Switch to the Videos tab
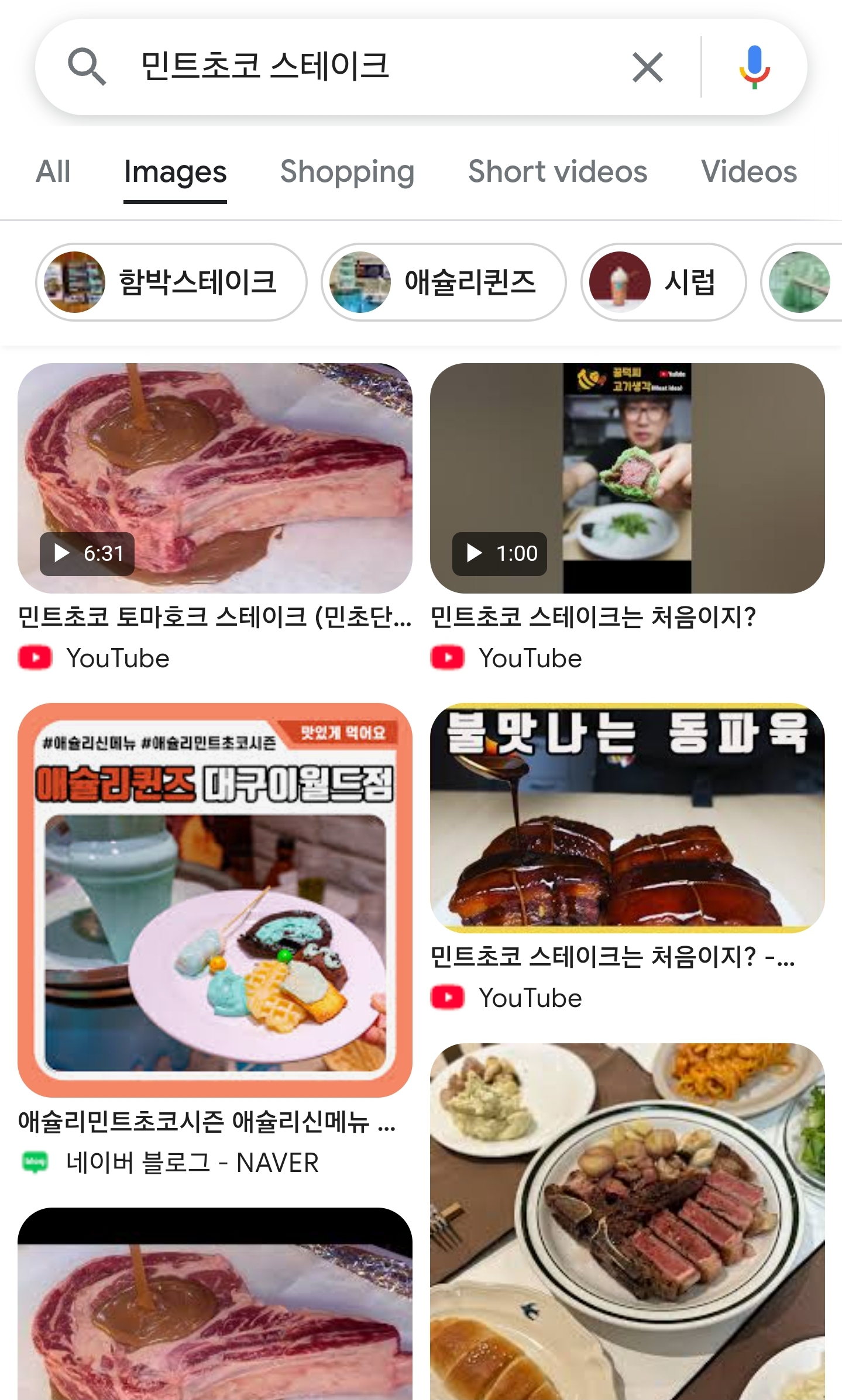Image resolution: width=842 pixels, height=1400 pixels. (x=748, y=172)
